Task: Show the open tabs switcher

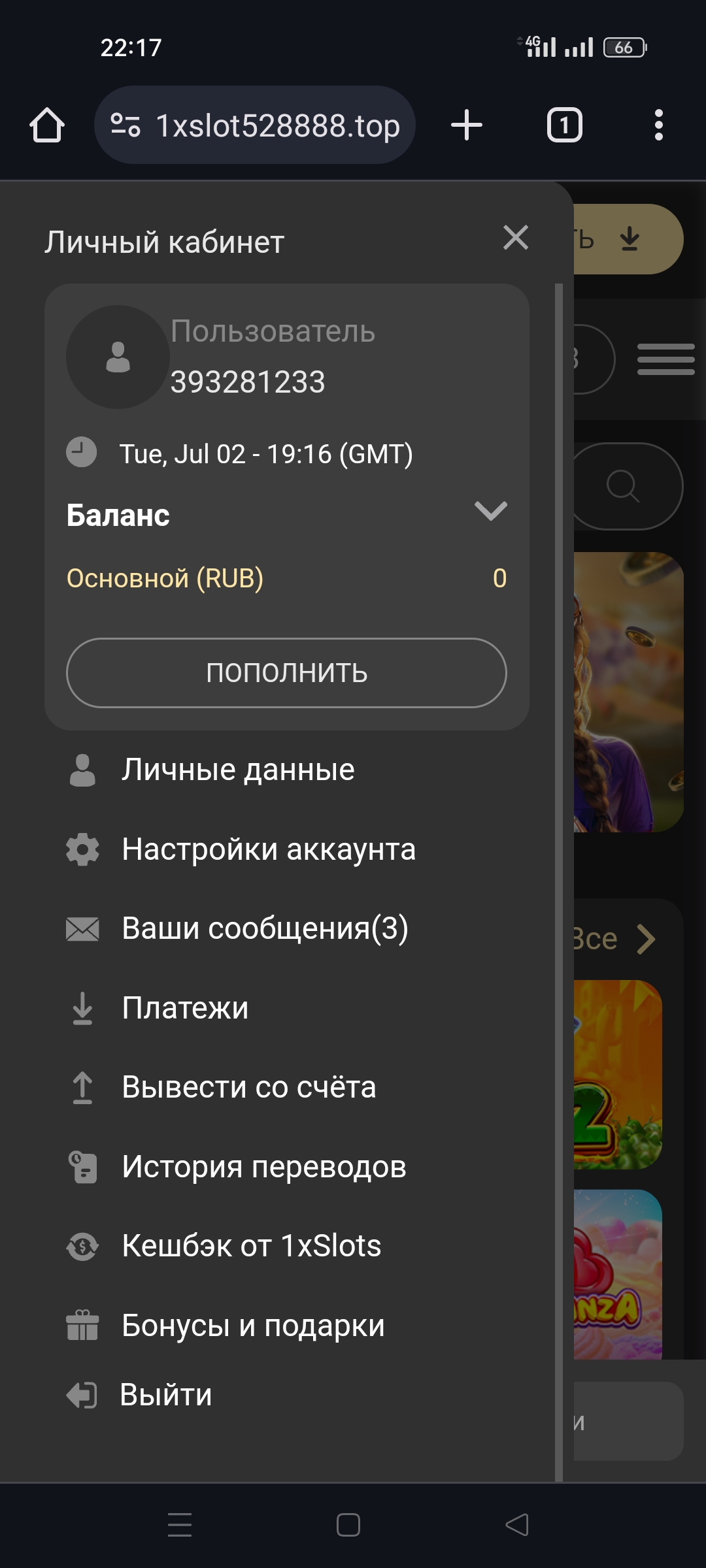Action: point(564,125)
